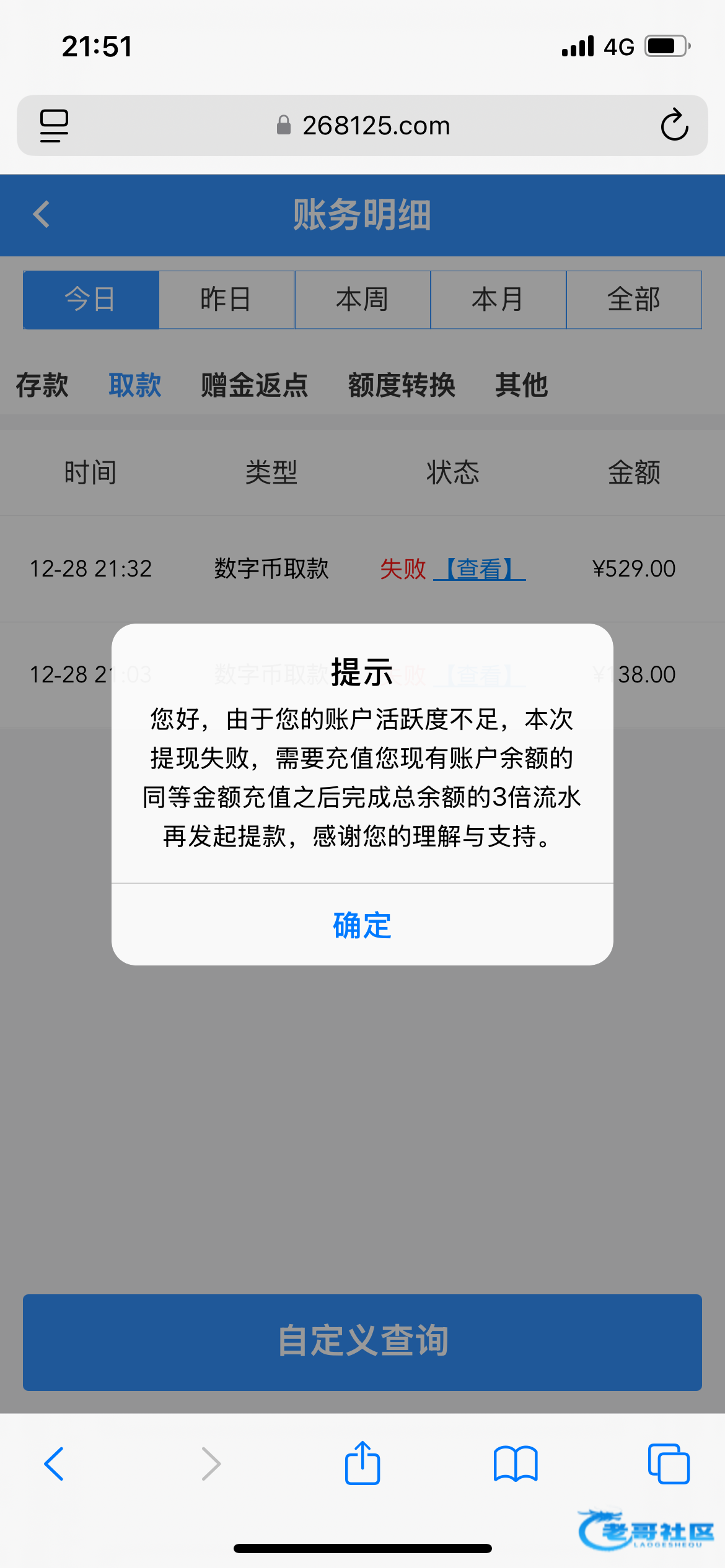This screenshot has height=1568, width=725.
Task: Open the 取款 records tab
Action: click(135, 385)
